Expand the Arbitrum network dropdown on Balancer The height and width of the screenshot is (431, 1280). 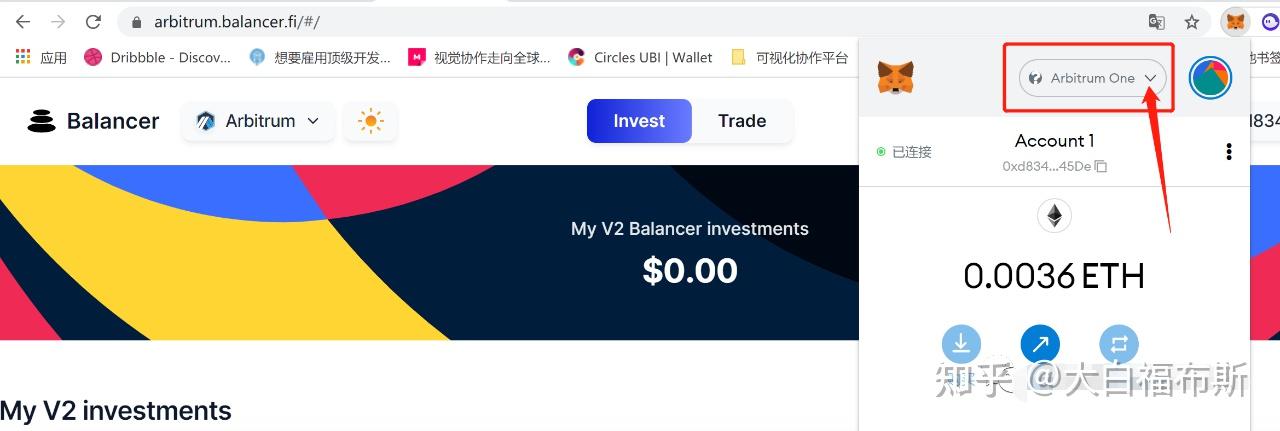258,121
